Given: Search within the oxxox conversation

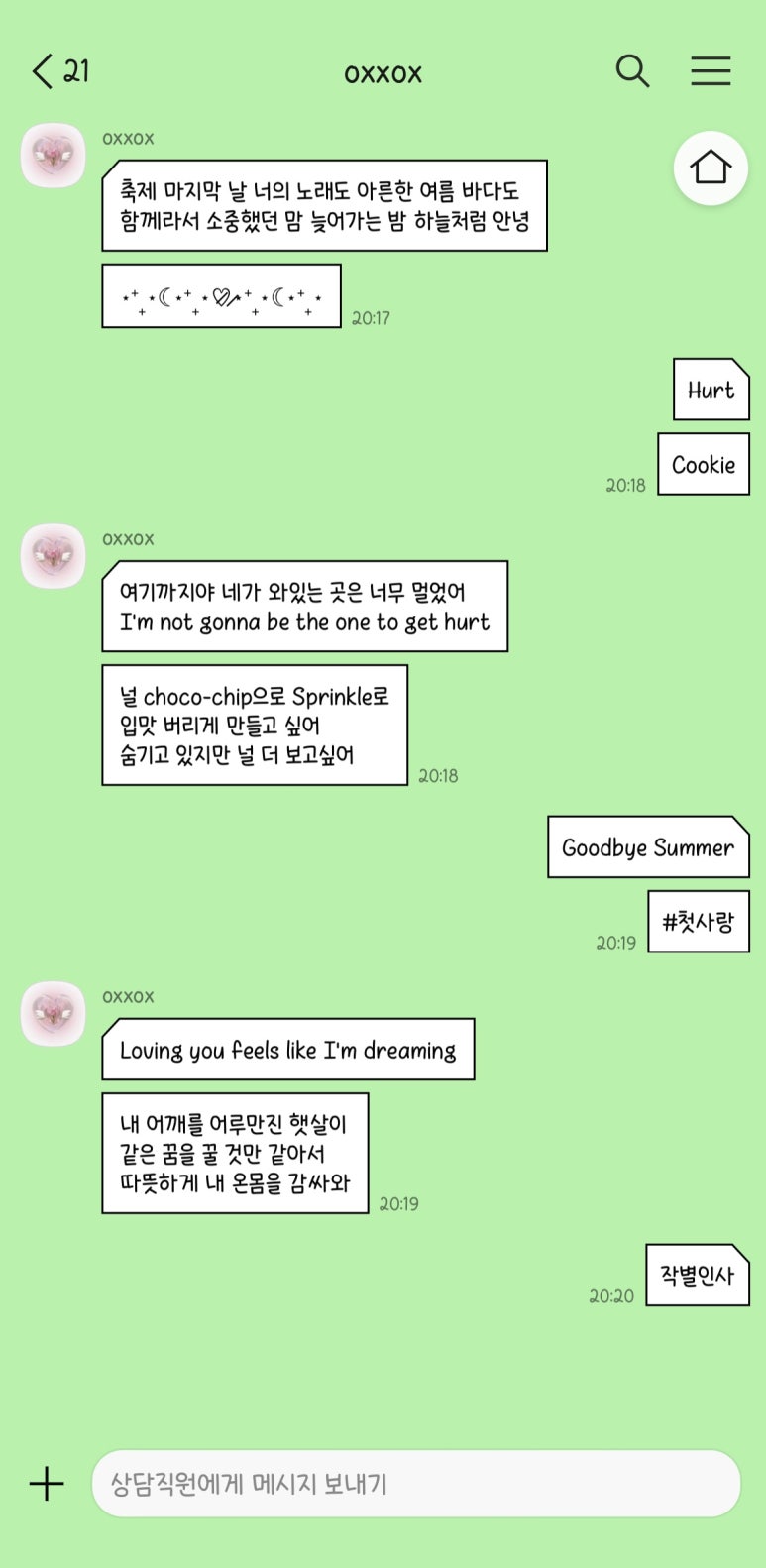Looking at the screenshot, I should coord(632,71).
